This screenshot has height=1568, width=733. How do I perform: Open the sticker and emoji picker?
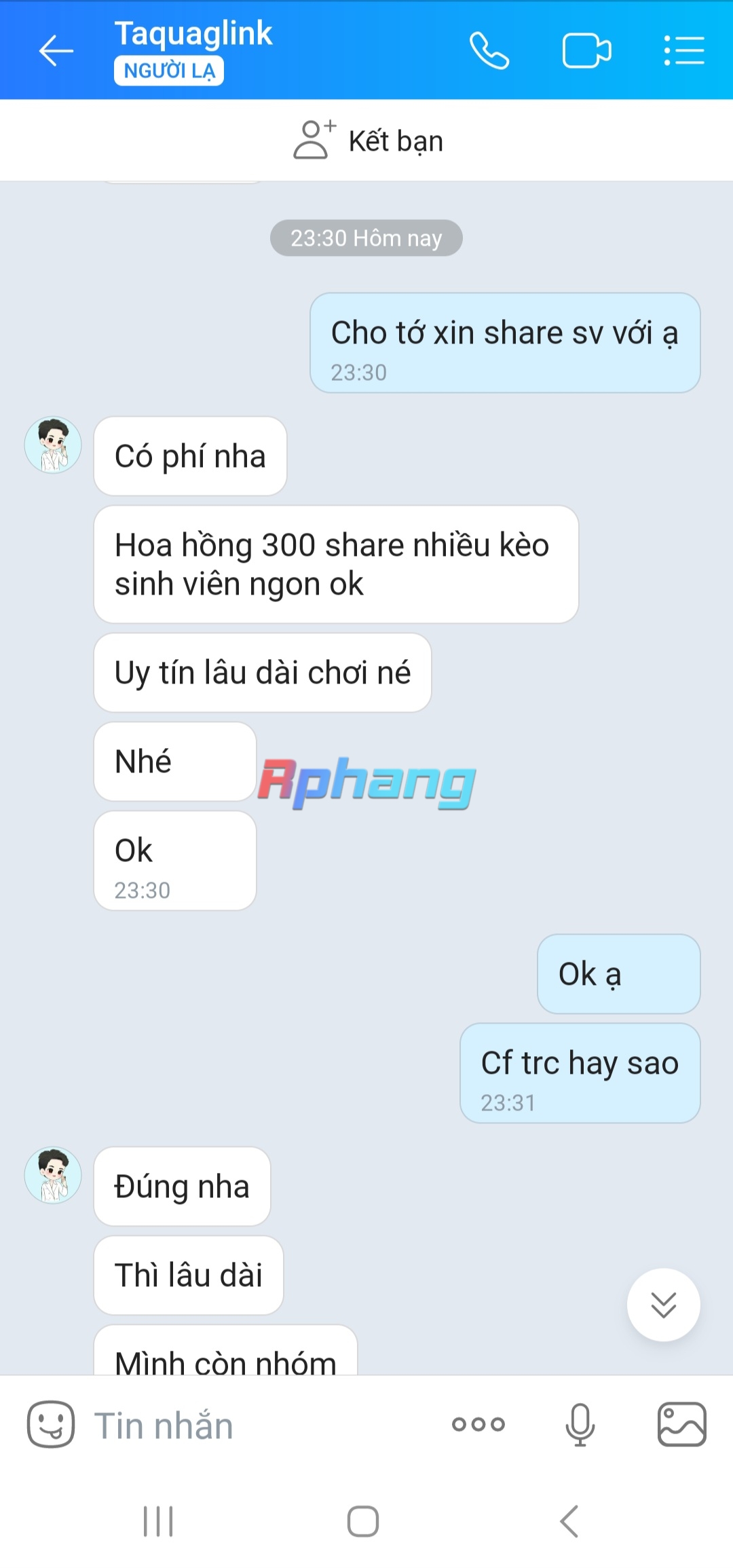51,1424
